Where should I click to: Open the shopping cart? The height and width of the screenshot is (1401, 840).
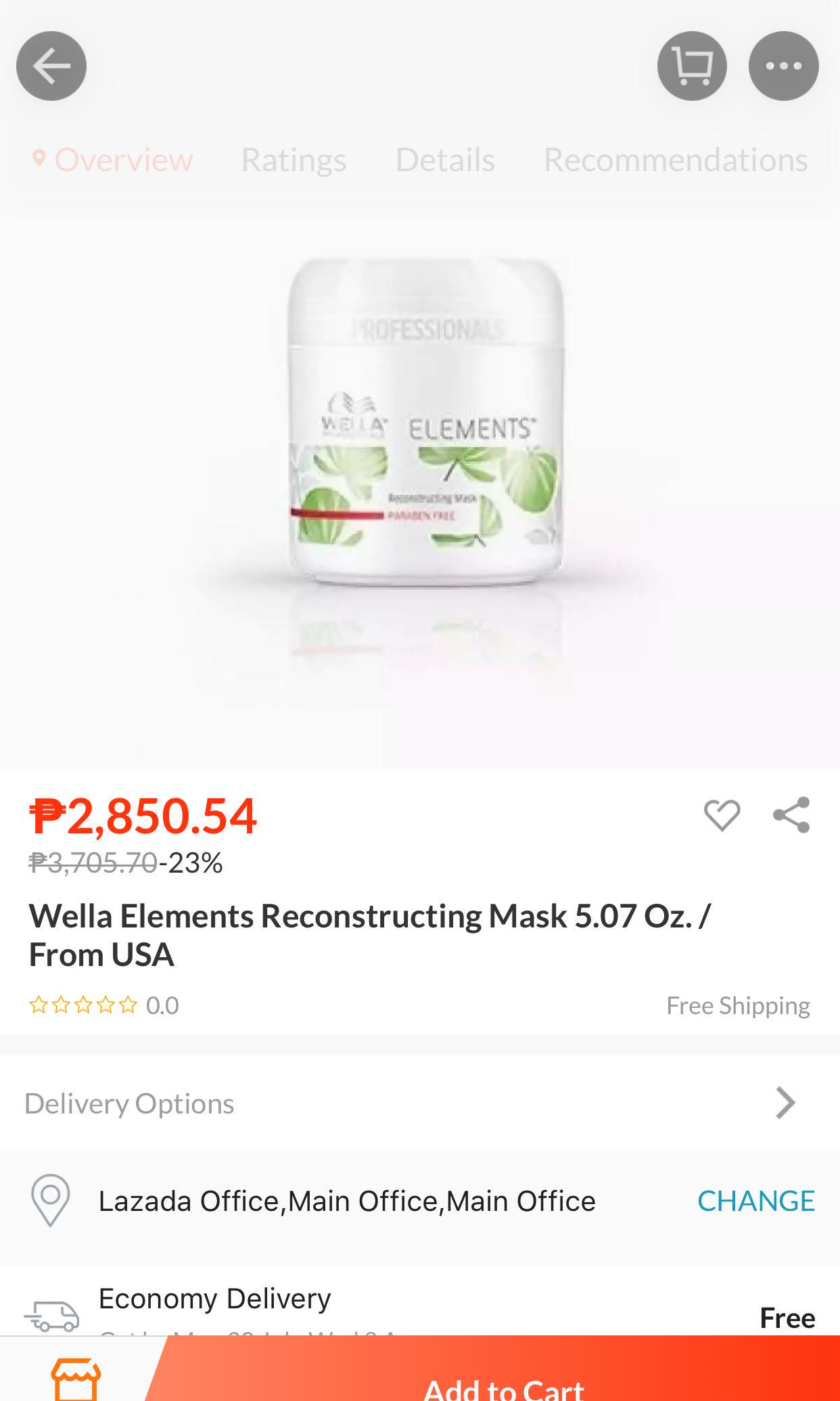(690, 66)
